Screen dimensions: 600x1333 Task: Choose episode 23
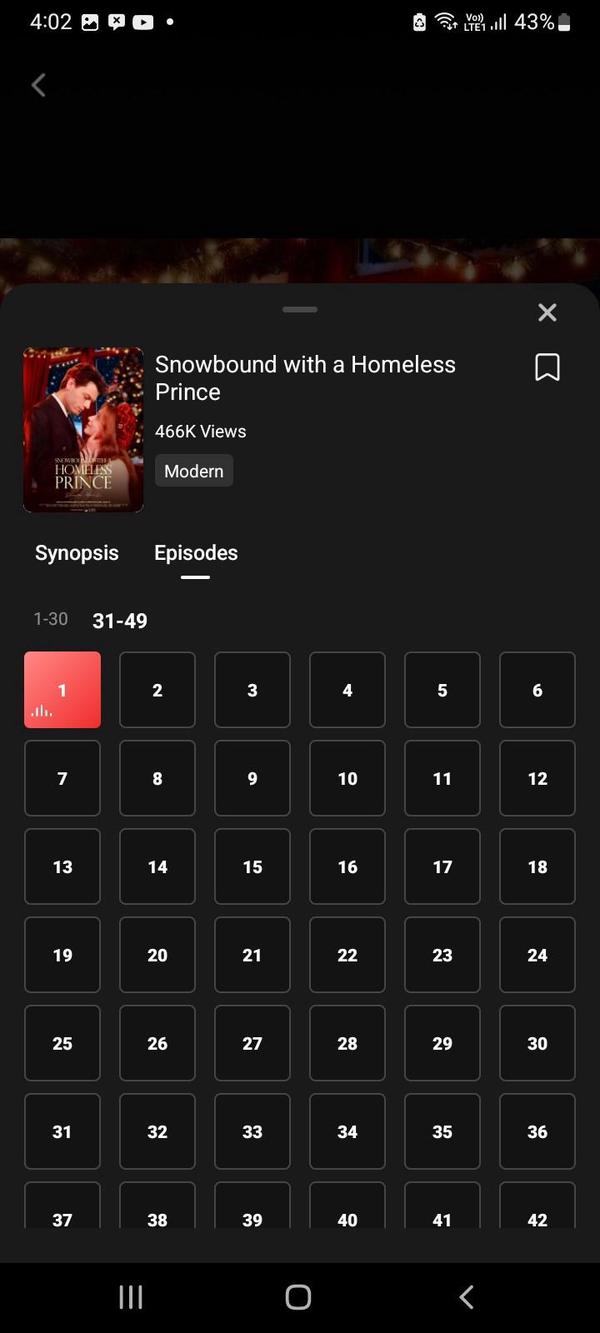442,955
